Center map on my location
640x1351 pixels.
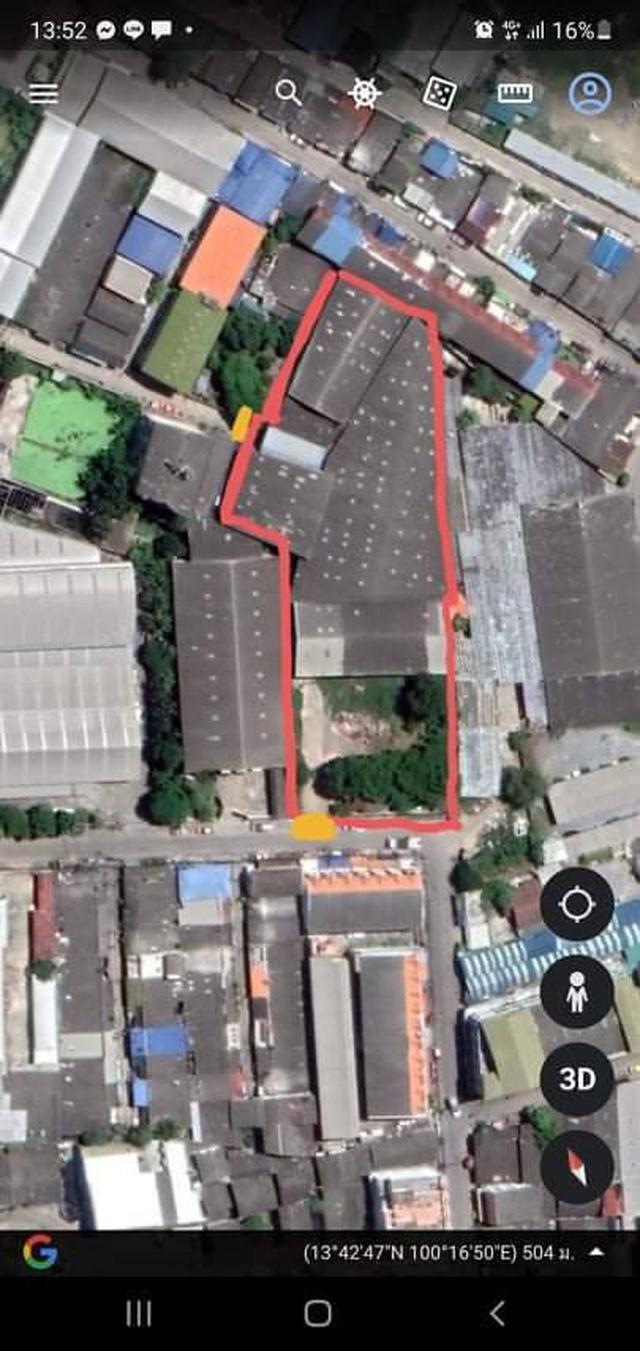[x=577, y=905]
